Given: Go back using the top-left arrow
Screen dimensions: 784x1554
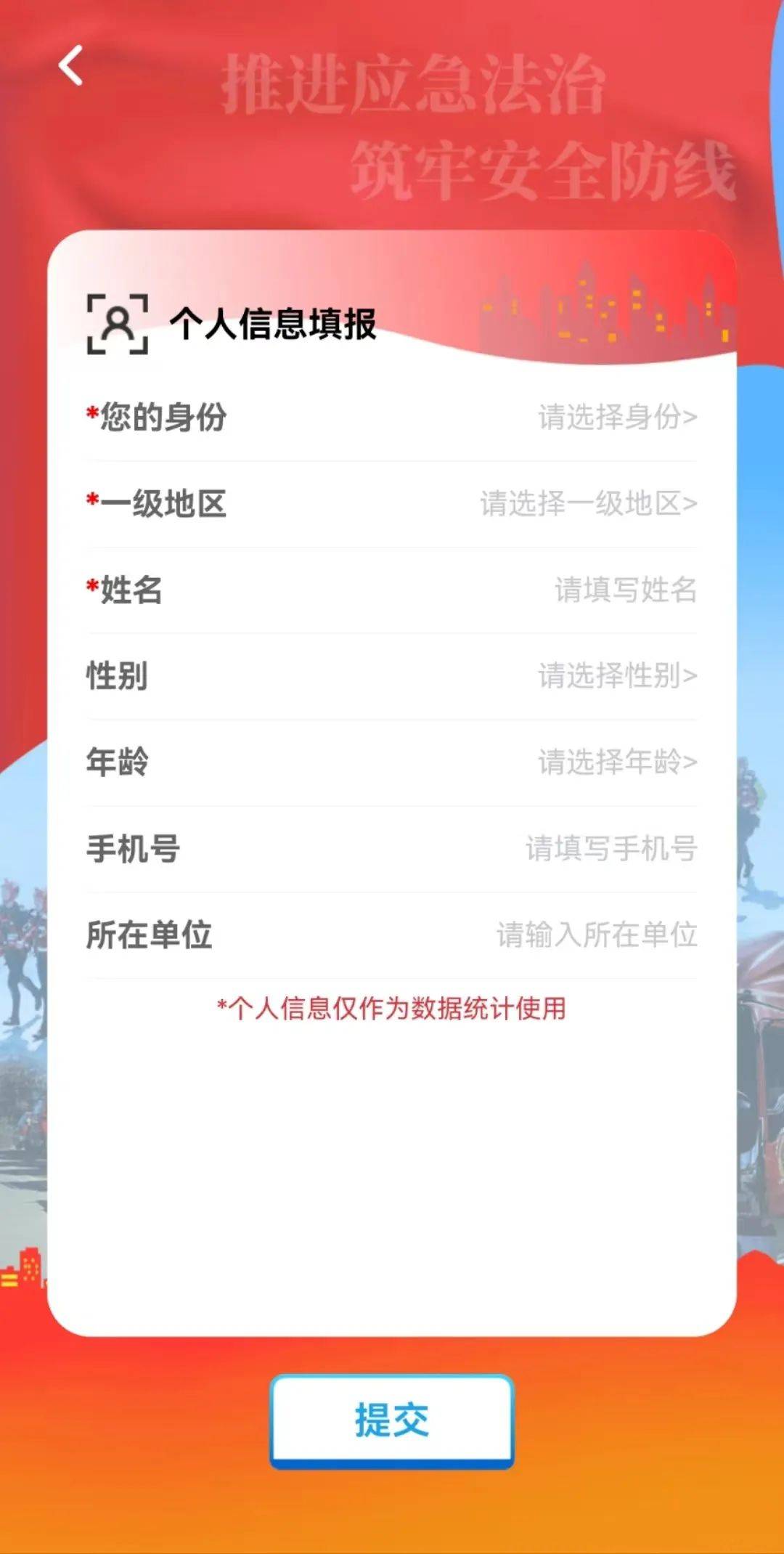Looking at the screenshot, I should pos(70,66).
